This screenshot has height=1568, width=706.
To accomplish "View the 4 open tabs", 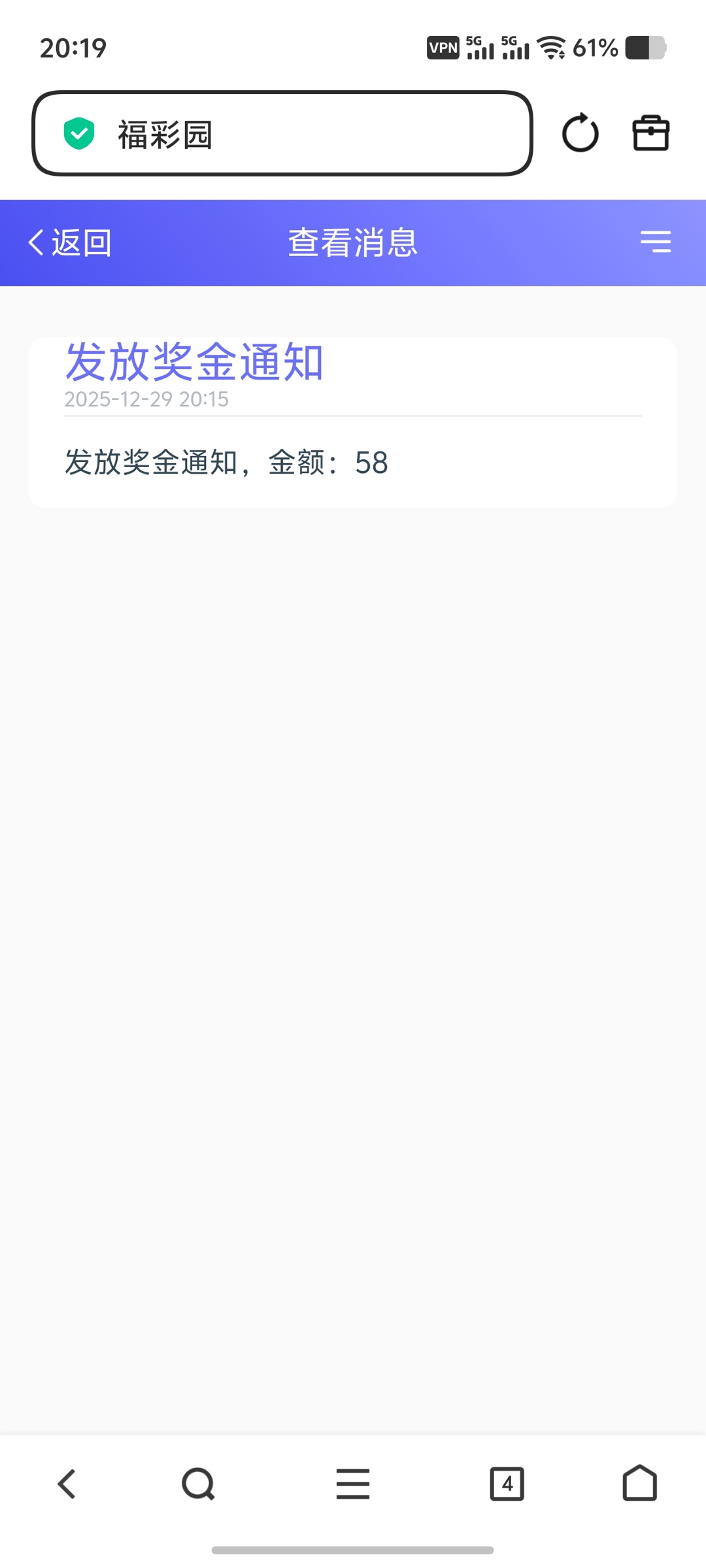I will point(507,1484).
